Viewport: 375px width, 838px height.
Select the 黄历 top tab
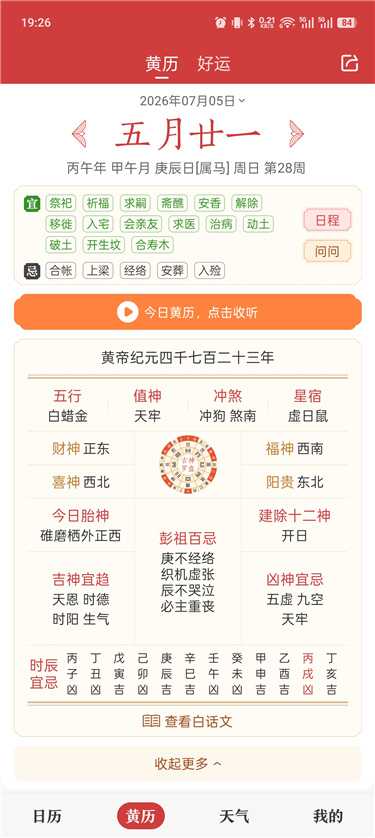click(x=162, y=64)
